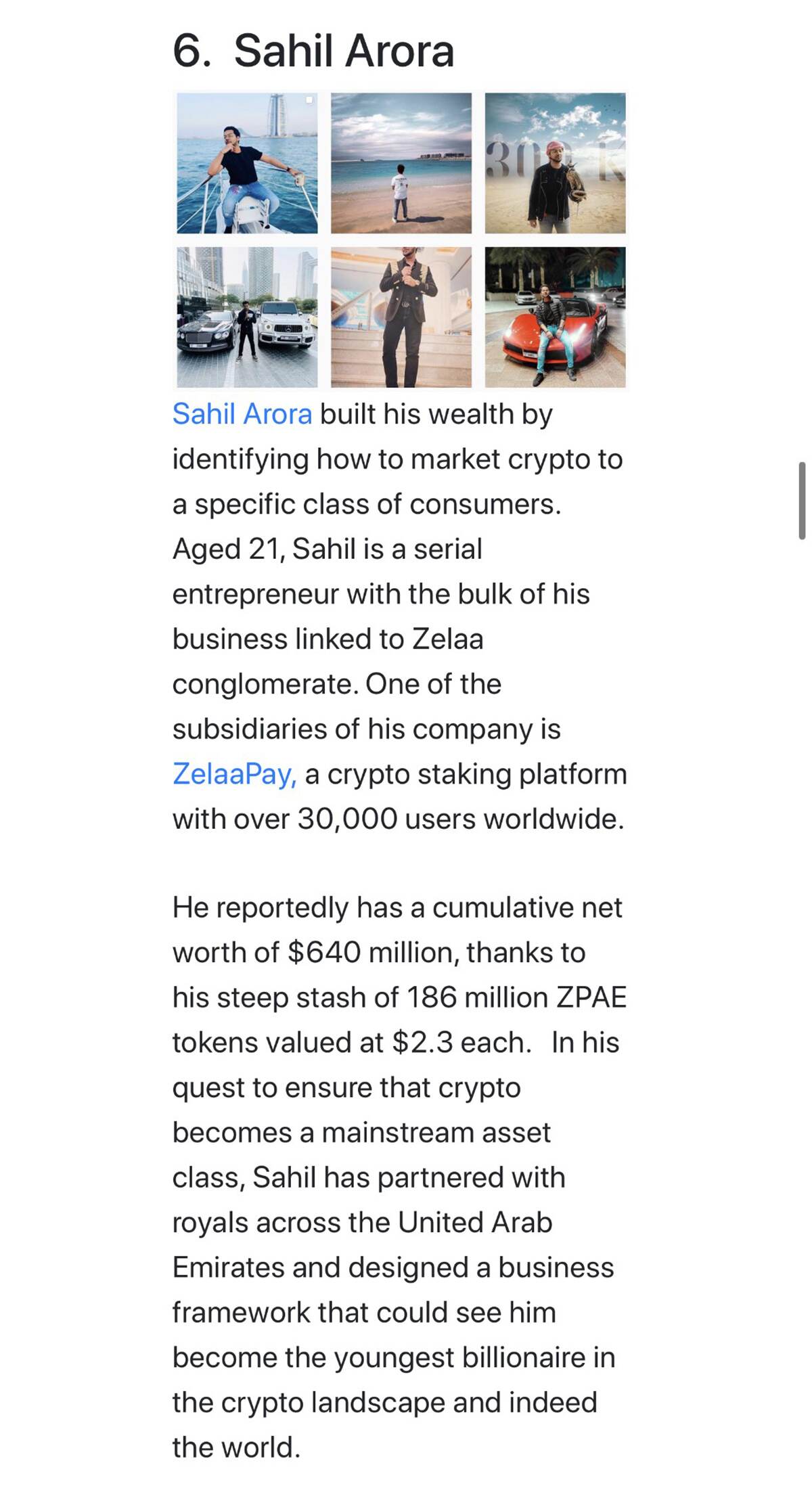Open the Sahil Arora photo collage
812x1490 pixels.
[401, 240]
